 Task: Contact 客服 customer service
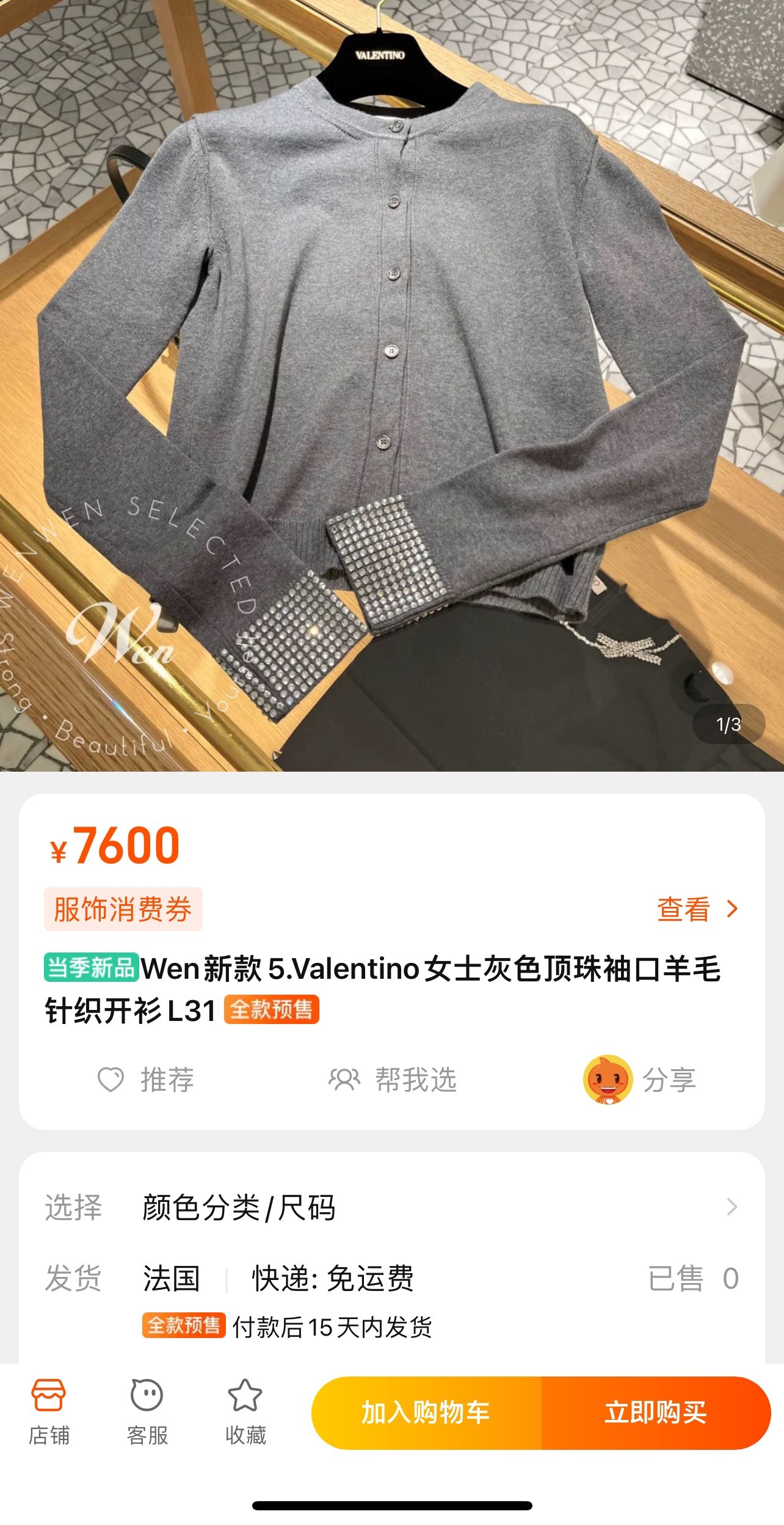(x=147, y=1411)
